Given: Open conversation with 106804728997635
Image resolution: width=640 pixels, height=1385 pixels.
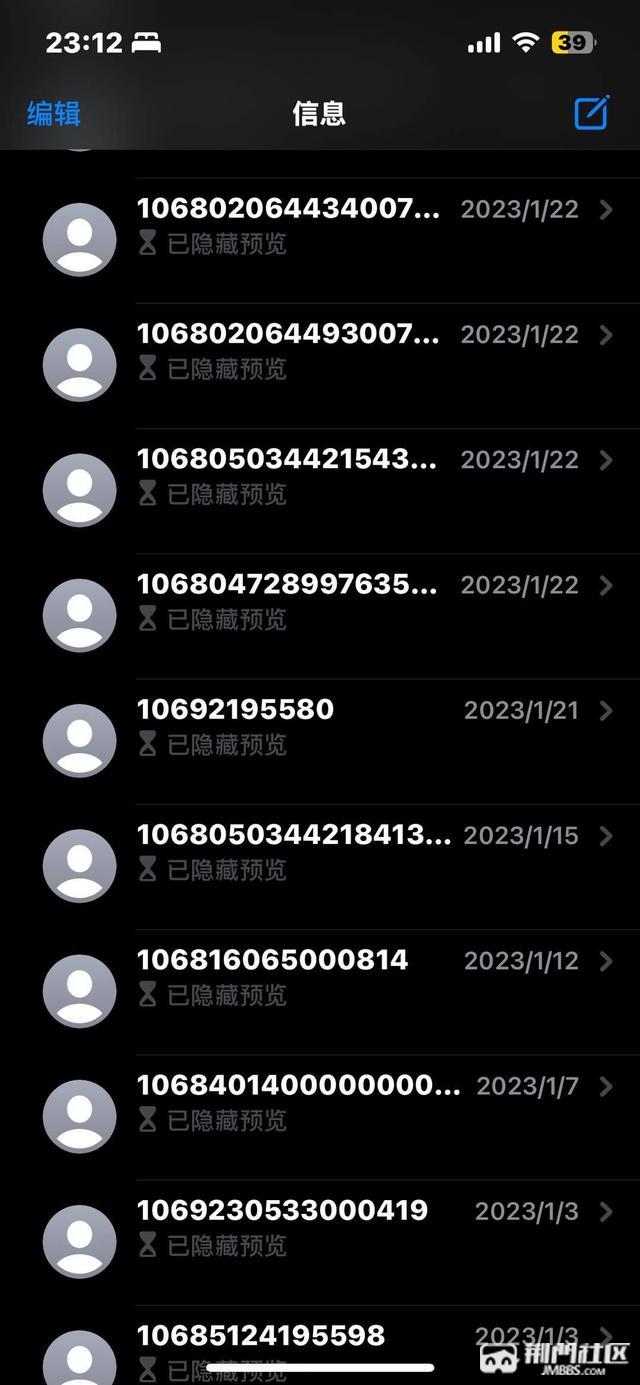Looking at the screenshot, I should 330,600.
